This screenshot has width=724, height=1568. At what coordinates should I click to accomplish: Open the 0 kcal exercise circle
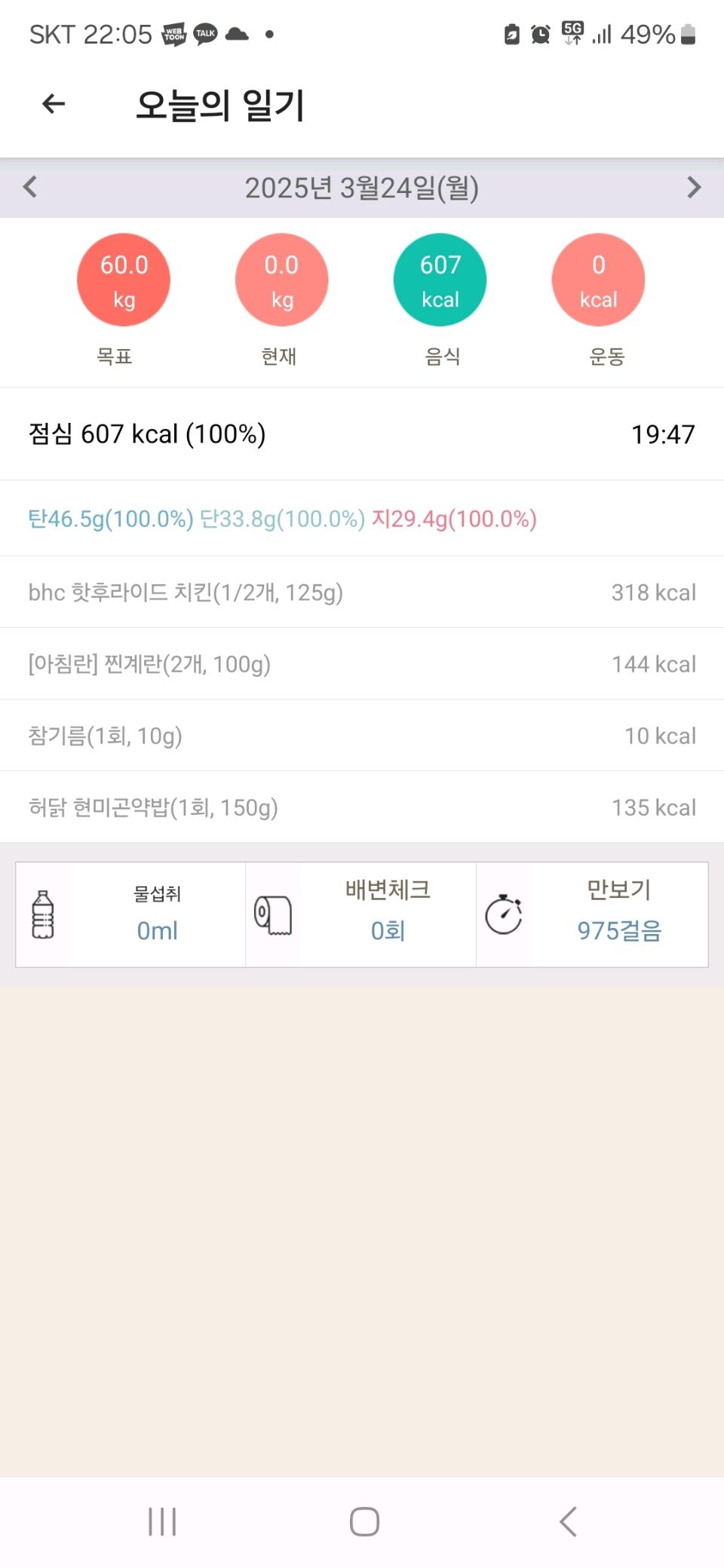click(x=598, y=280)
